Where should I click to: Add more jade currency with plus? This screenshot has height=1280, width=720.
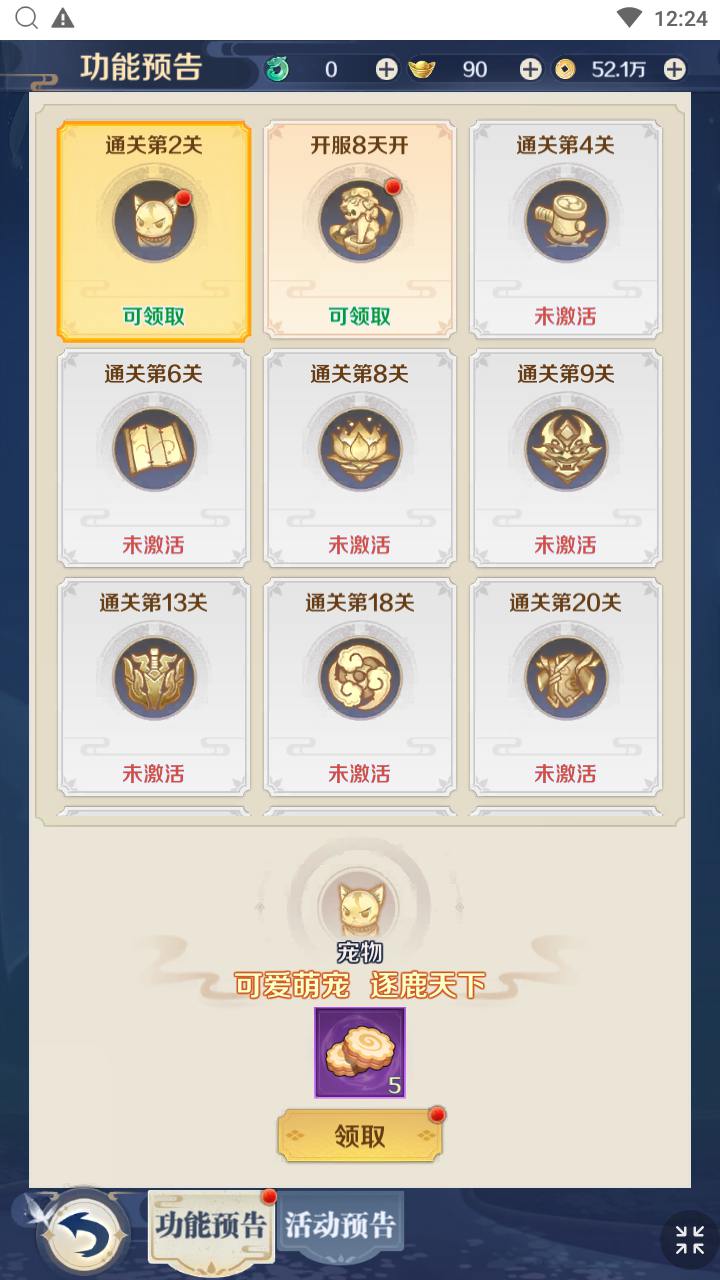[386, 69]
